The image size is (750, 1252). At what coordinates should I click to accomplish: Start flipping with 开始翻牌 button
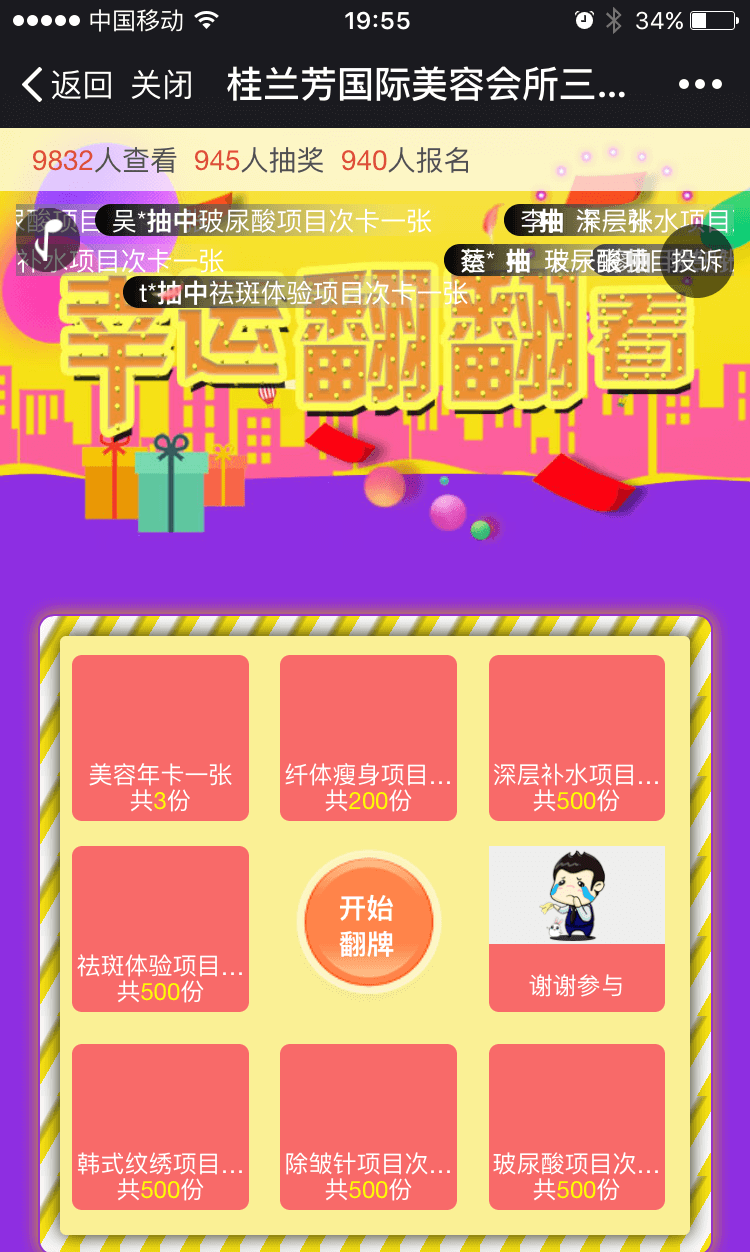pyautogui.click(x=367, y=925)
